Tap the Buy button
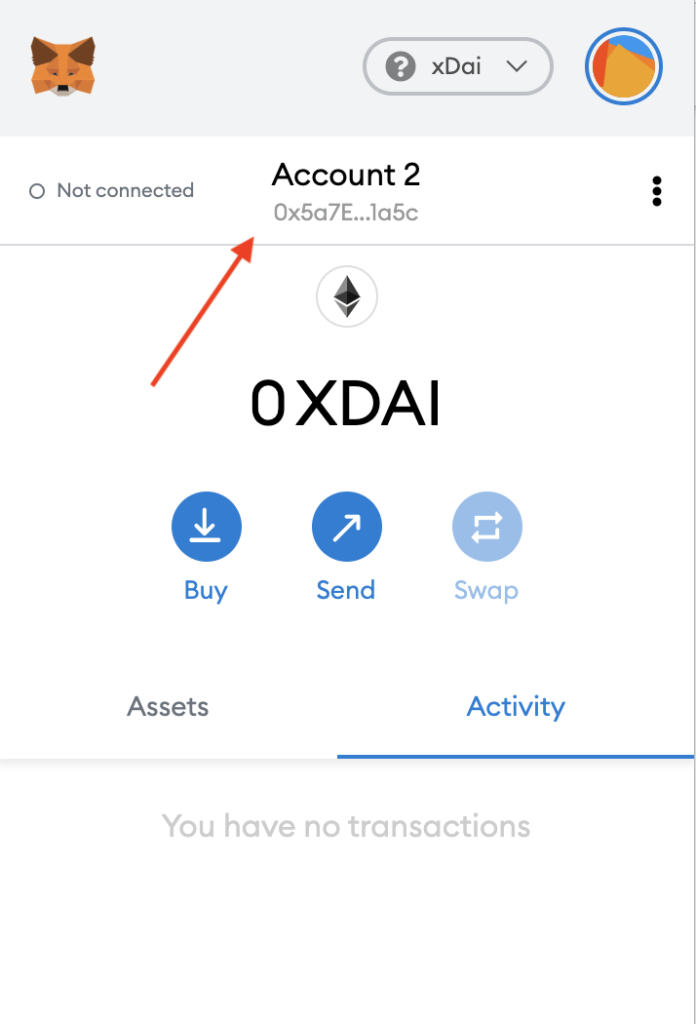 [x=206, y=527]
